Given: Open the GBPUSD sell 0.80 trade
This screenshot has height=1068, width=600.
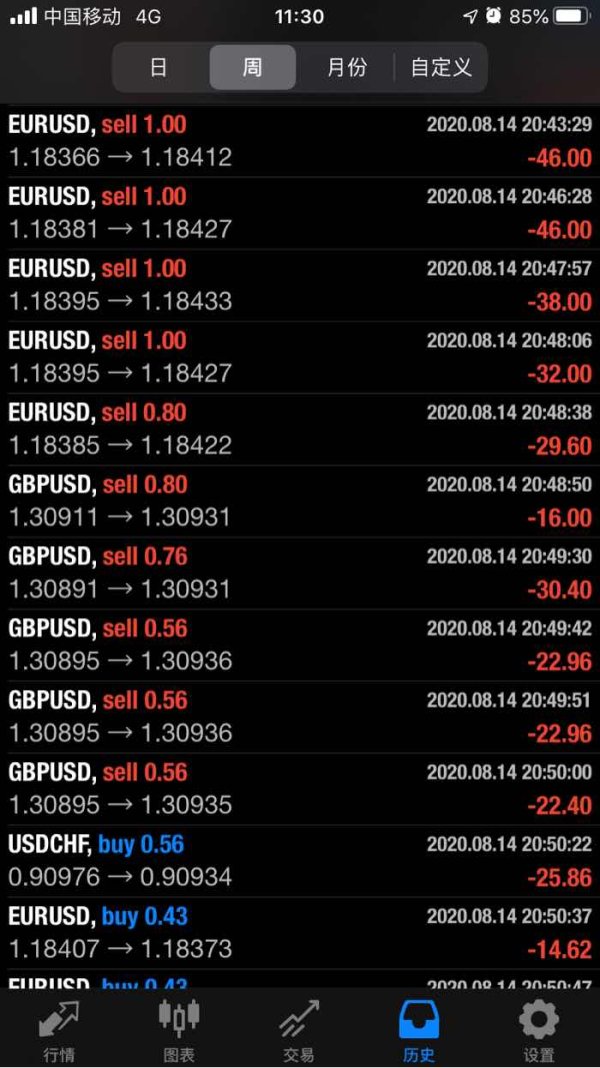Looking at the screenshot, I should pos(300,501).
